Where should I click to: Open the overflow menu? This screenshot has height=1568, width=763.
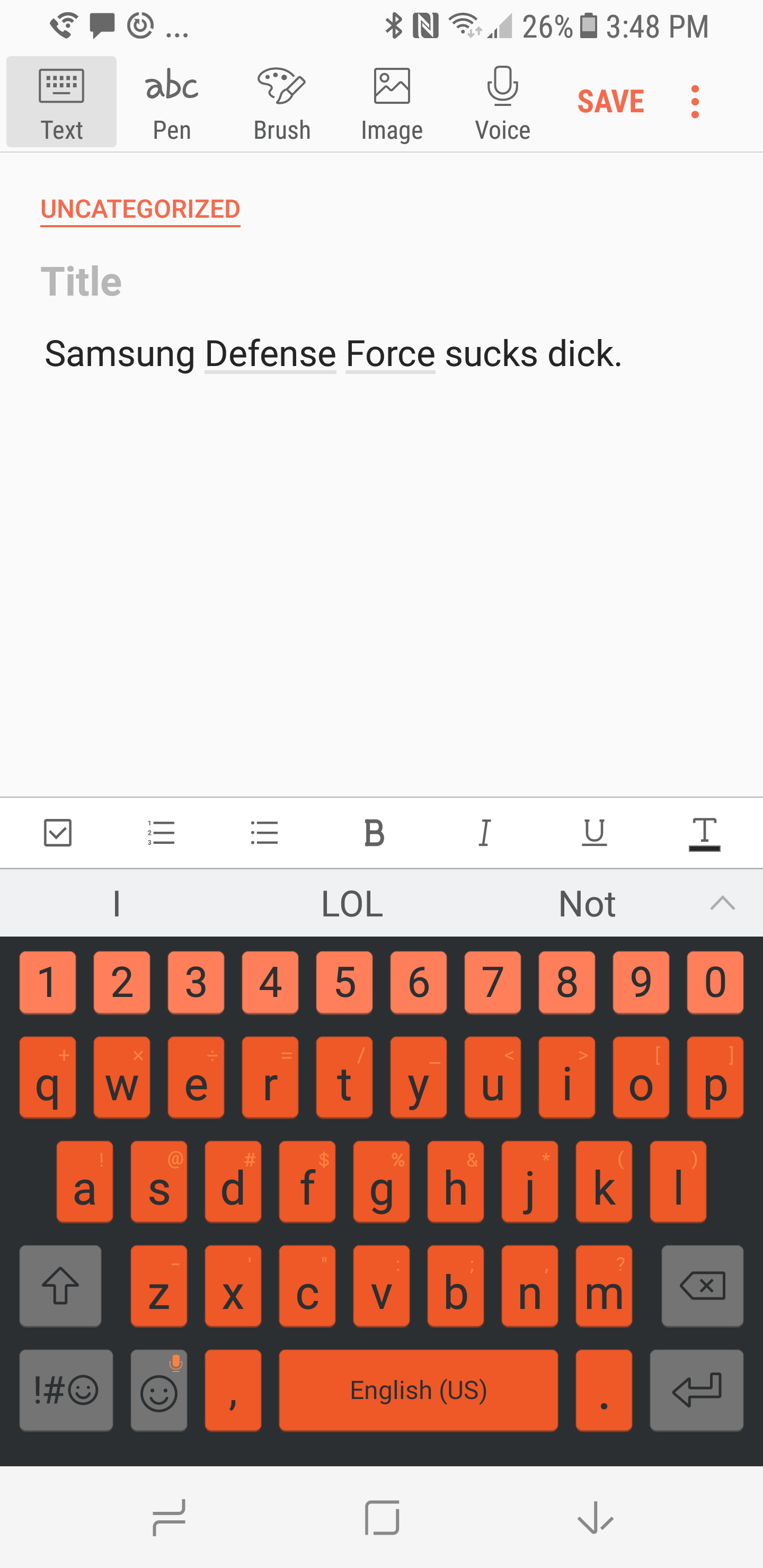pyautogui.click(x=695, y=102)
